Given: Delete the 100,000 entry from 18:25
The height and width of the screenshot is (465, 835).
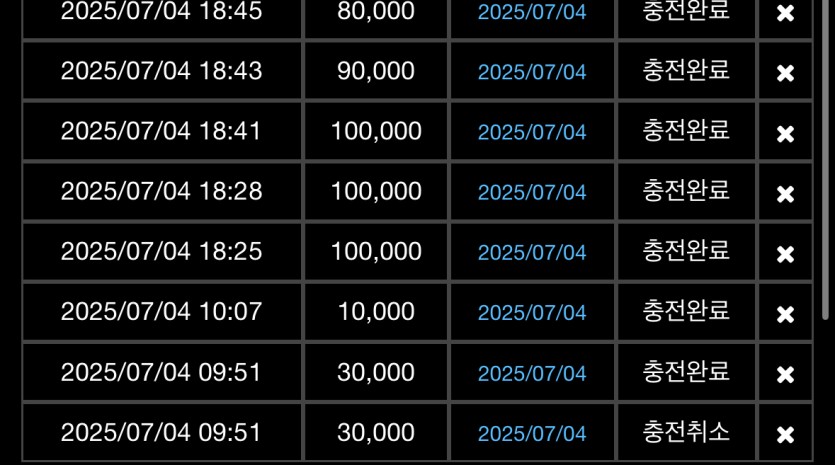Looking at the screenshot, I should click(x=786, y=253).
